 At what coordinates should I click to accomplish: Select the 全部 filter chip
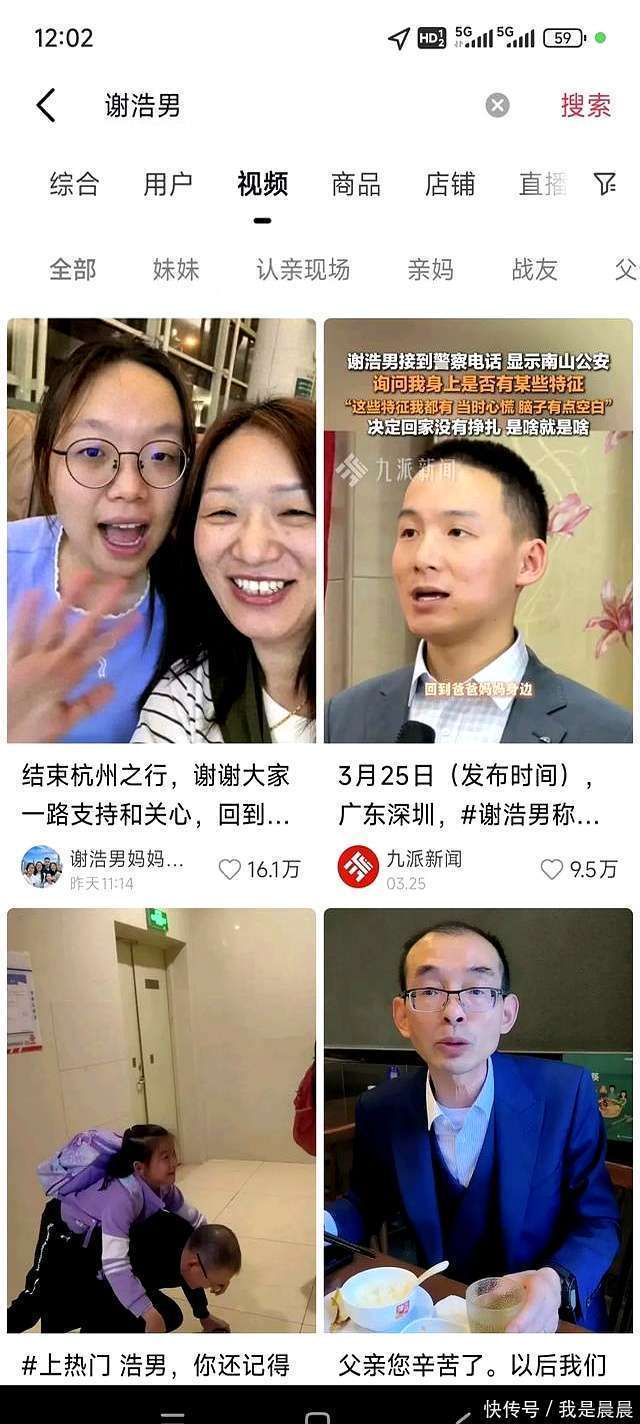[x=73, y=269]
